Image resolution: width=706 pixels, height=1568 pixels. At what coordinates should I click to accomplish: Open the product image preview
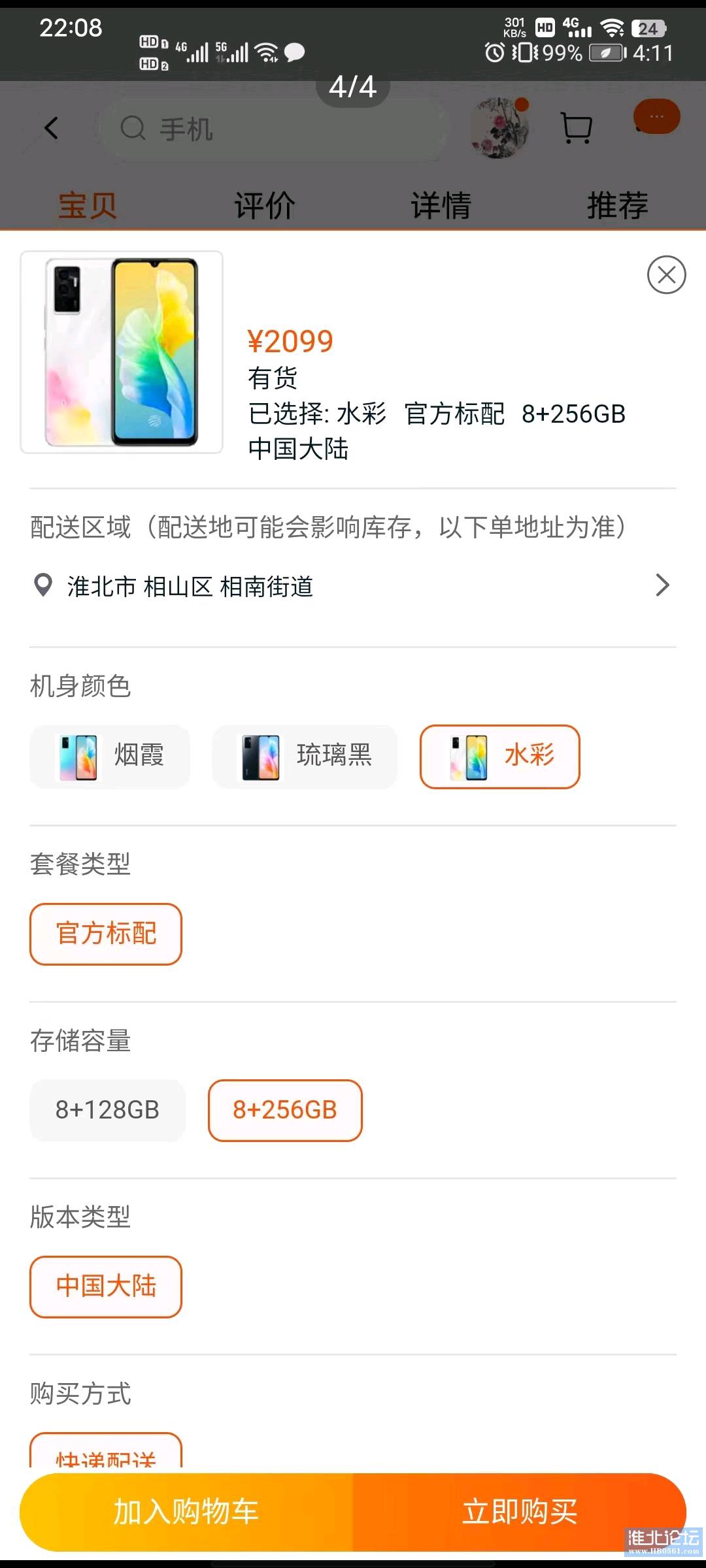[x=122, y=352]
